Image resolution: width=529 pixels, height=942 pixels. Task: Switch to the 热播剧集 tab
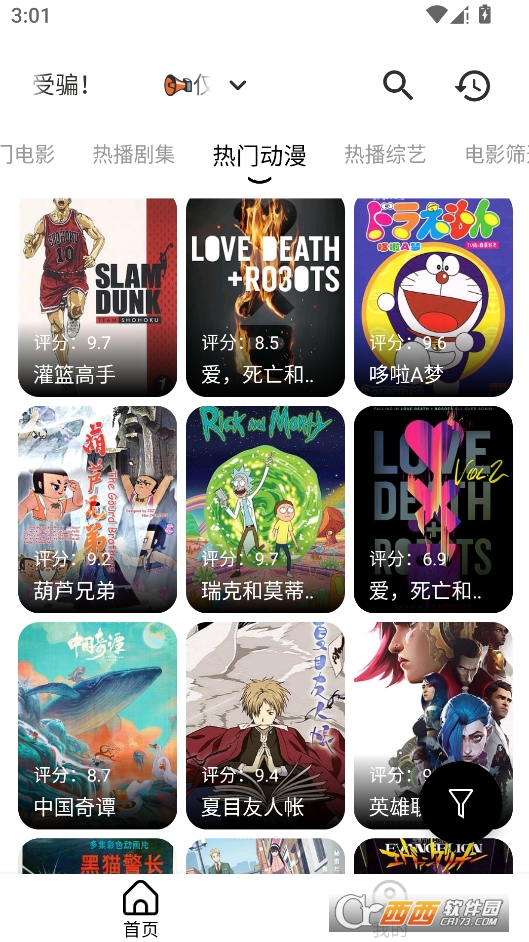pos(133,154)
